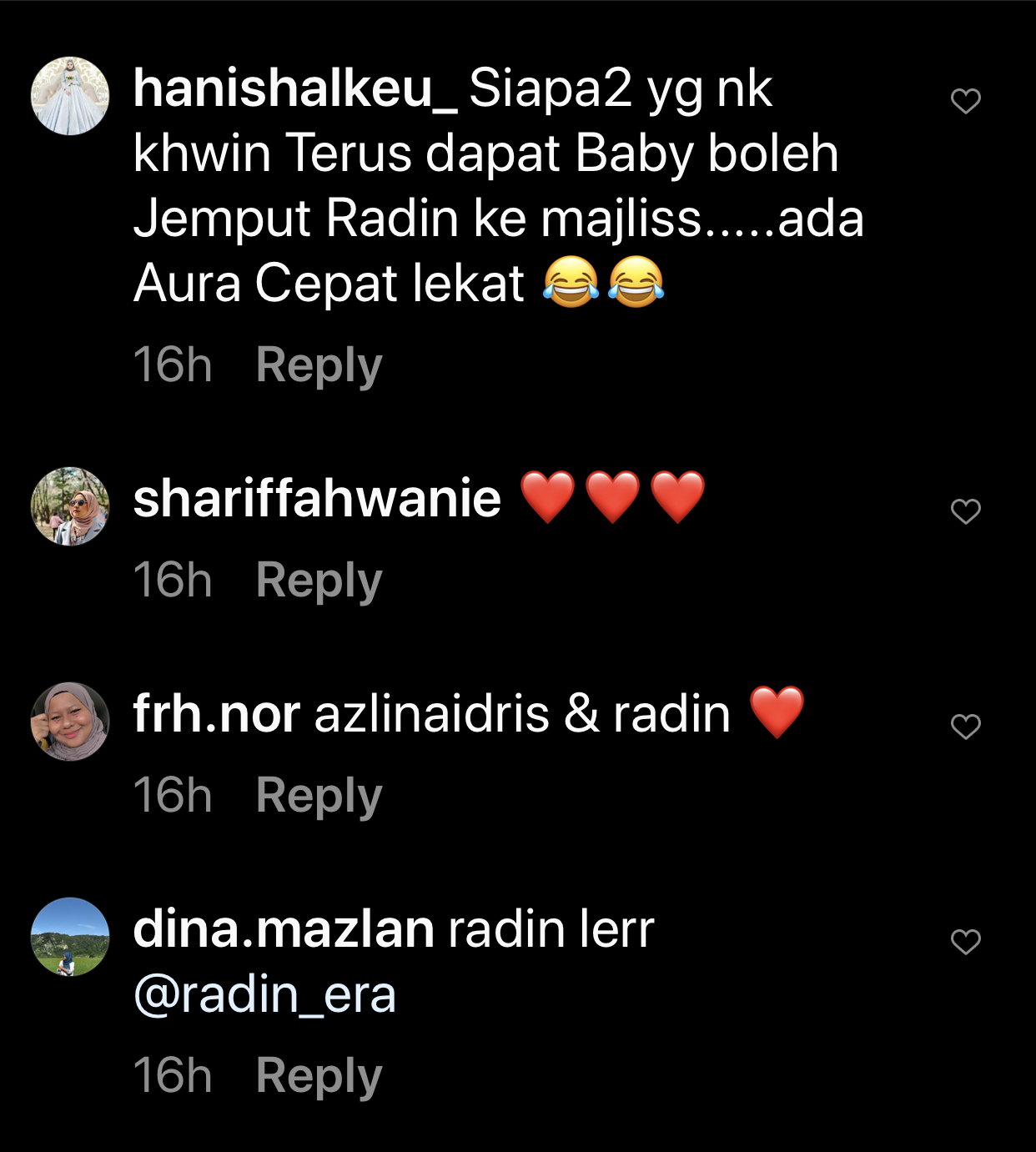Viewport: 1036px width, 1152px height.
Task: Open the @radin_era mention
Action: (264, 995)
